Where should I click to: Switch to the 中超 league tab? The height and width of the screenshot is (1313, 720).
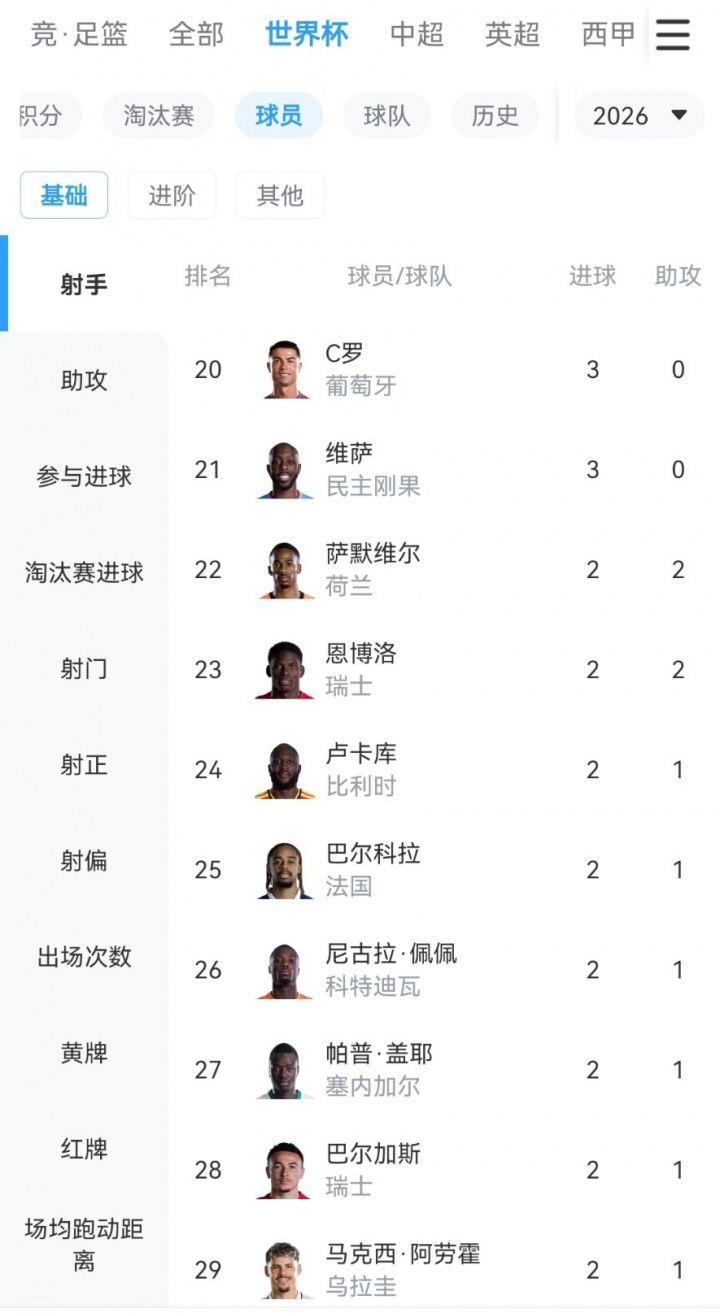[417, 35]
